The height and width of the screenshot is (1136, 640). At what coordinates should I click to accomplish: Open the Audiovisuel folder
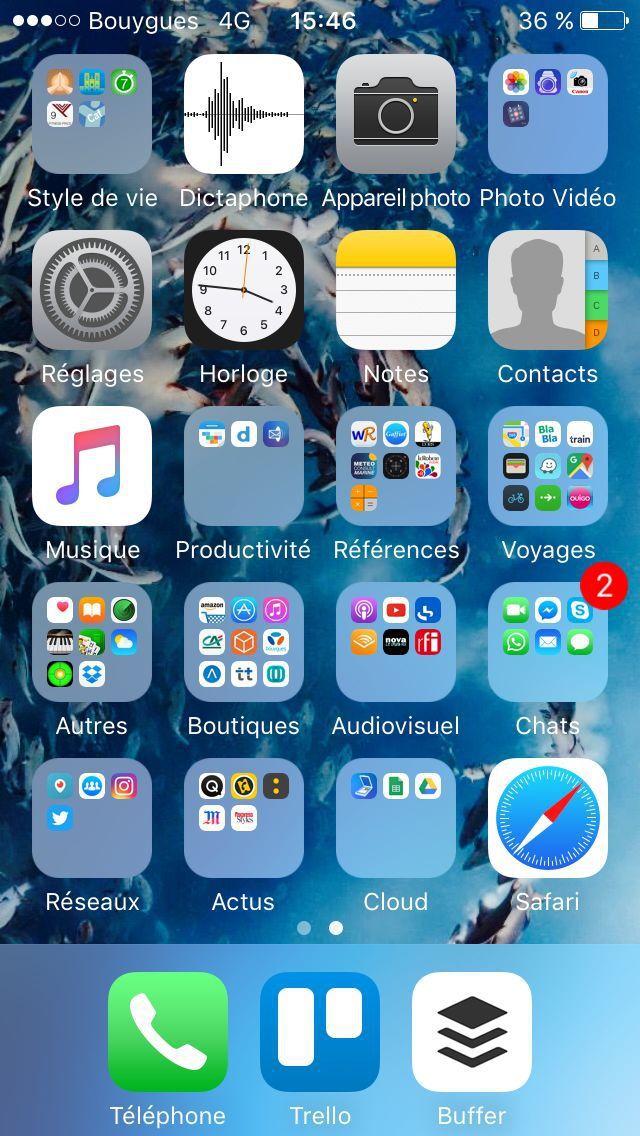[396, 642]
